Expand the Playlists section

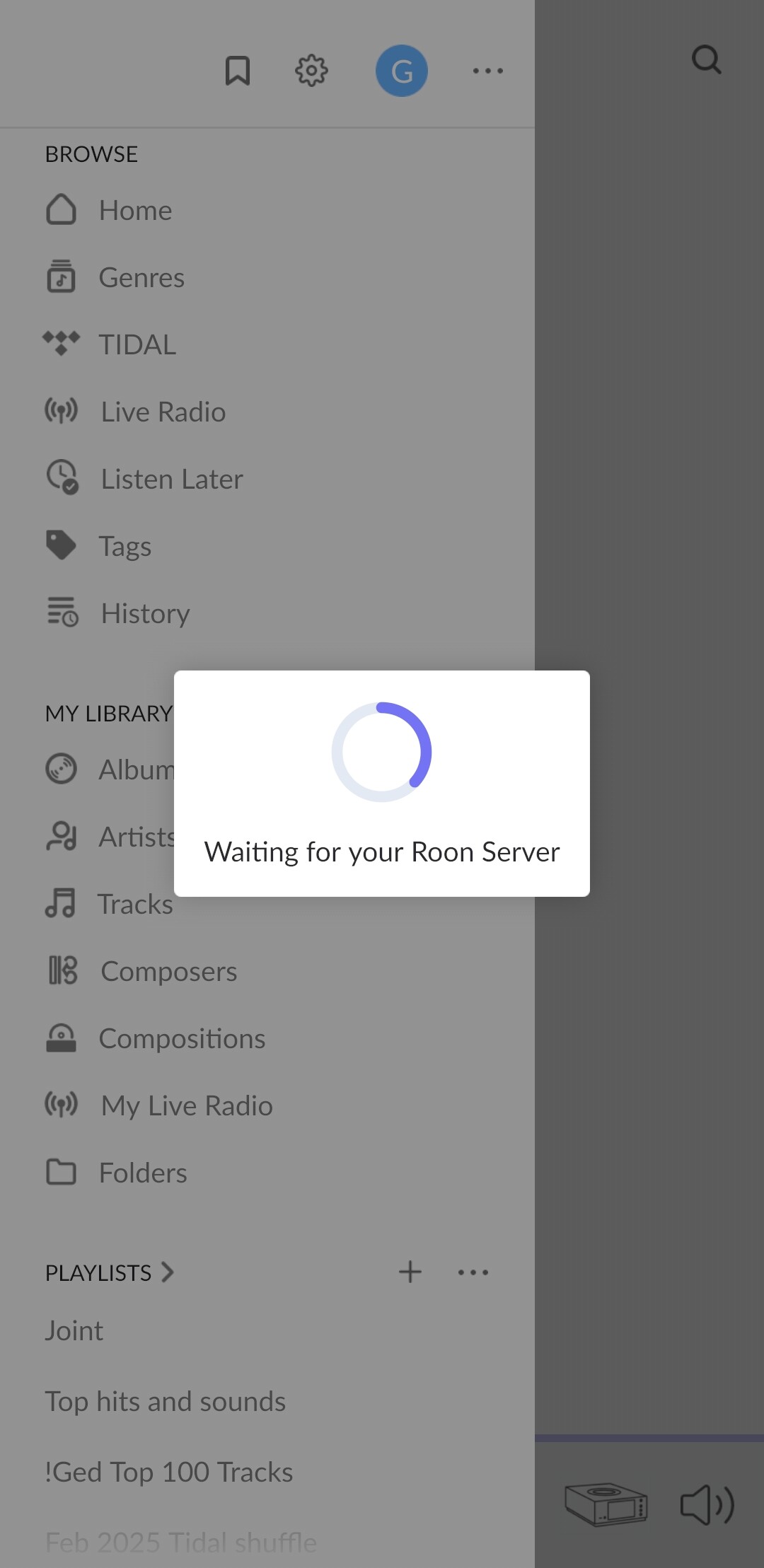(110, 1273)
